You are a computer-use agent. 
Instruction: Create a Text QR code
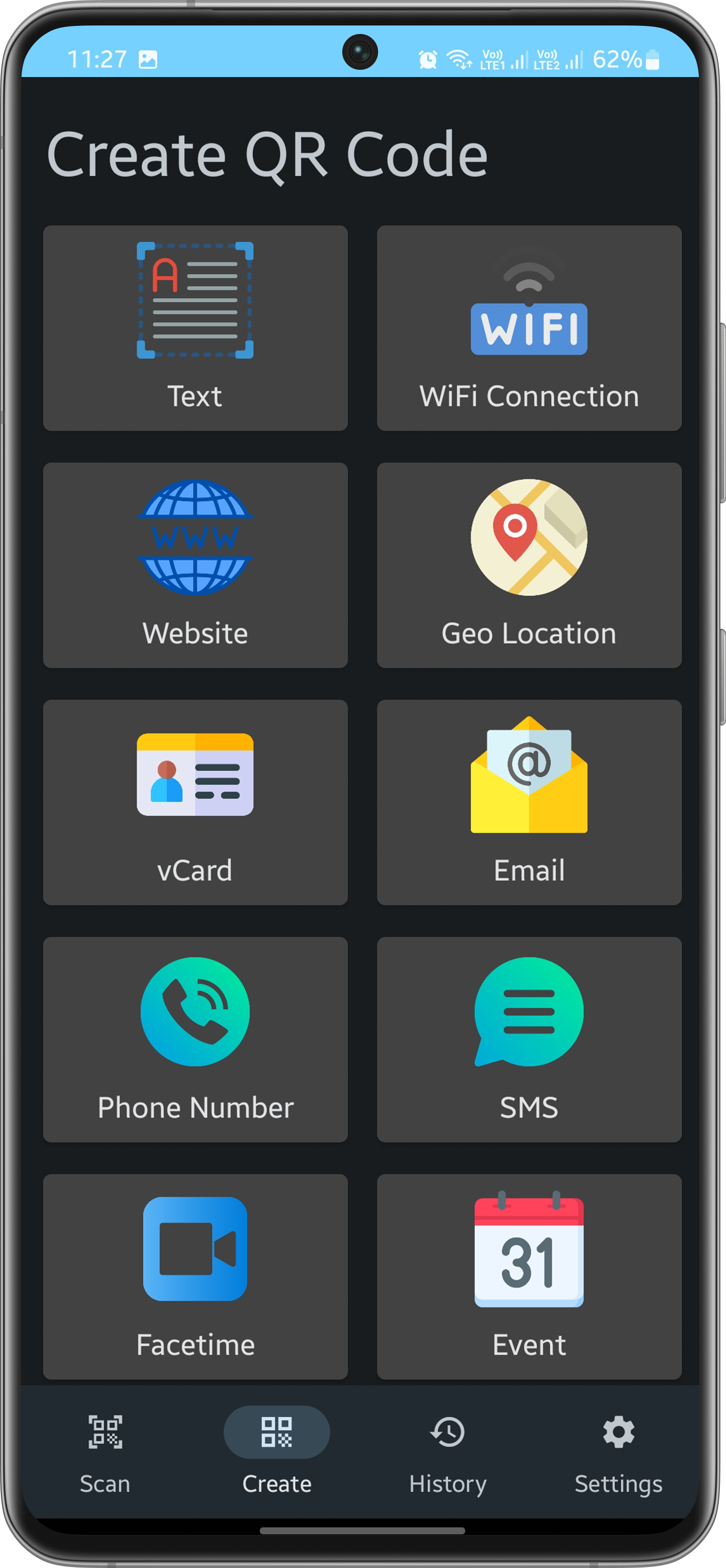click(195, 328)
